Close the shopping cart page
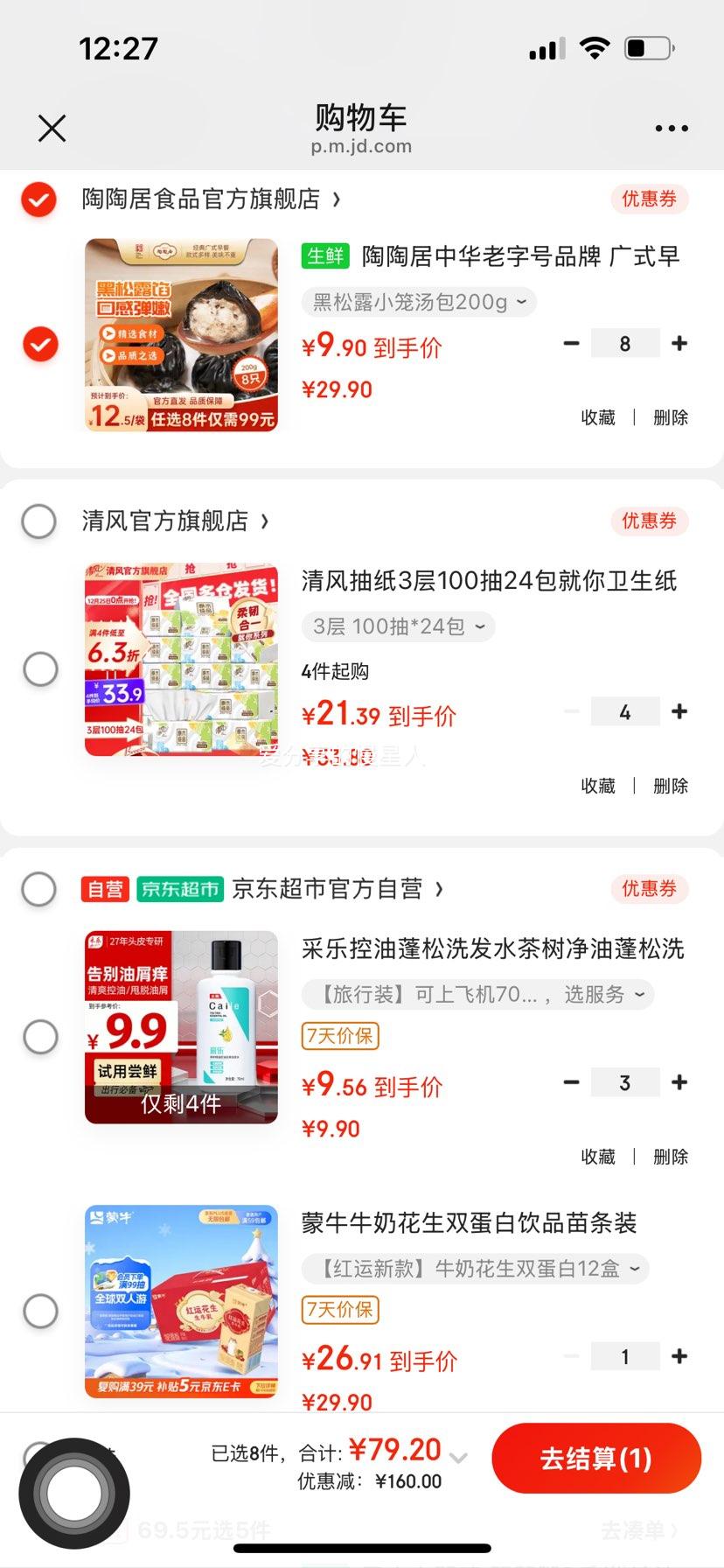The height and width of the screenshot is (1568, 724). click(52, 128)
